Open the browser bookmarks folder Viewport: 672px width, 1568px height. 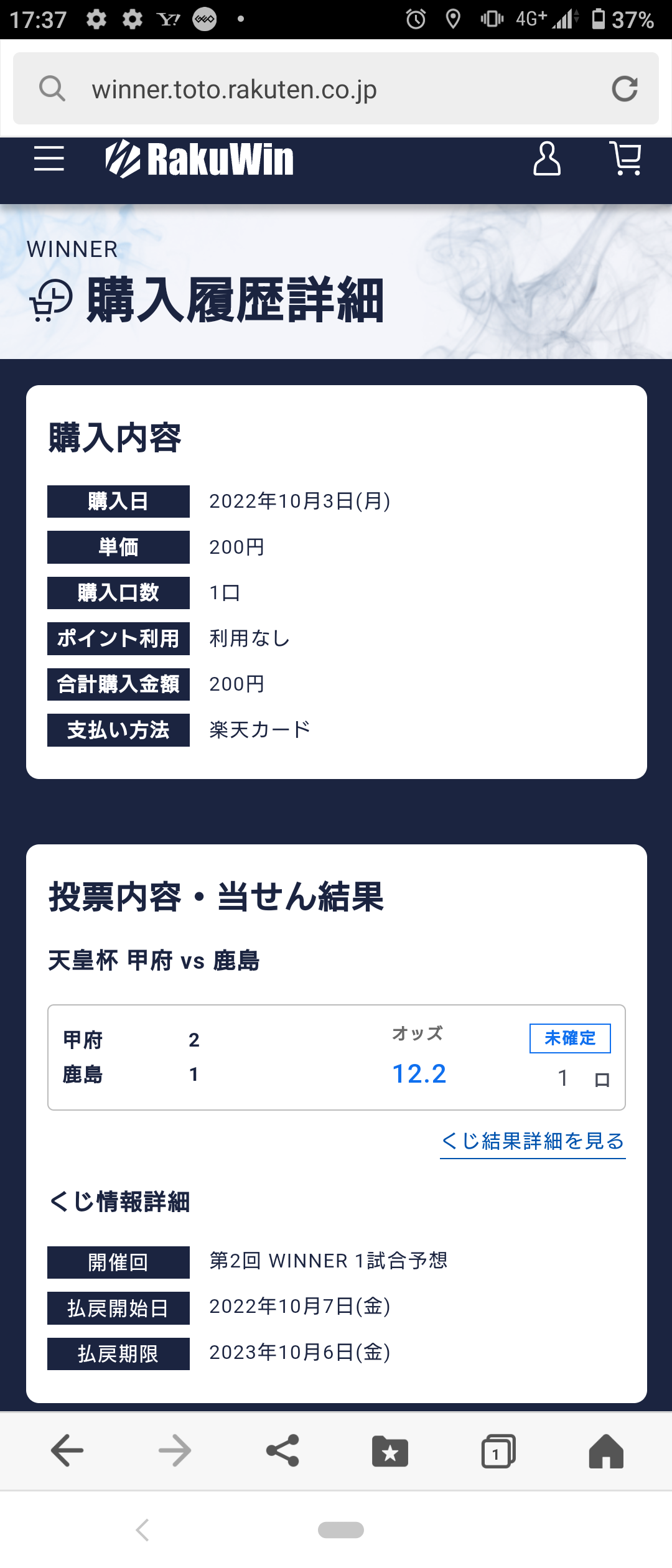(390, 1452)
